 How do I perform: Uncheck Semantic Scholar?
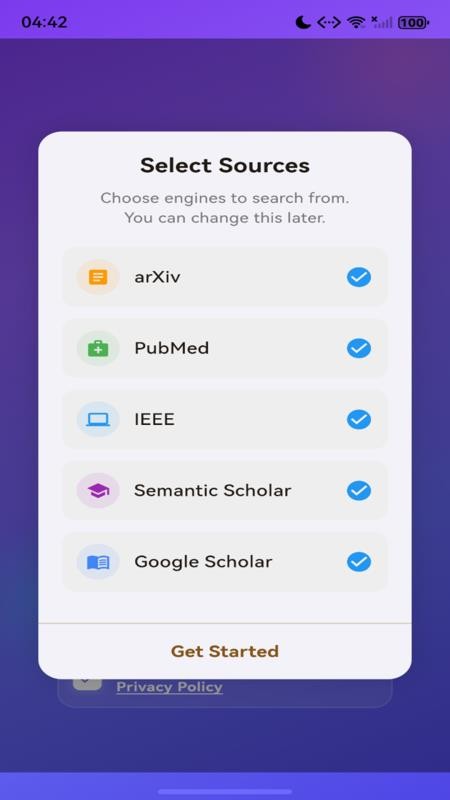click(x=359, y=490)
